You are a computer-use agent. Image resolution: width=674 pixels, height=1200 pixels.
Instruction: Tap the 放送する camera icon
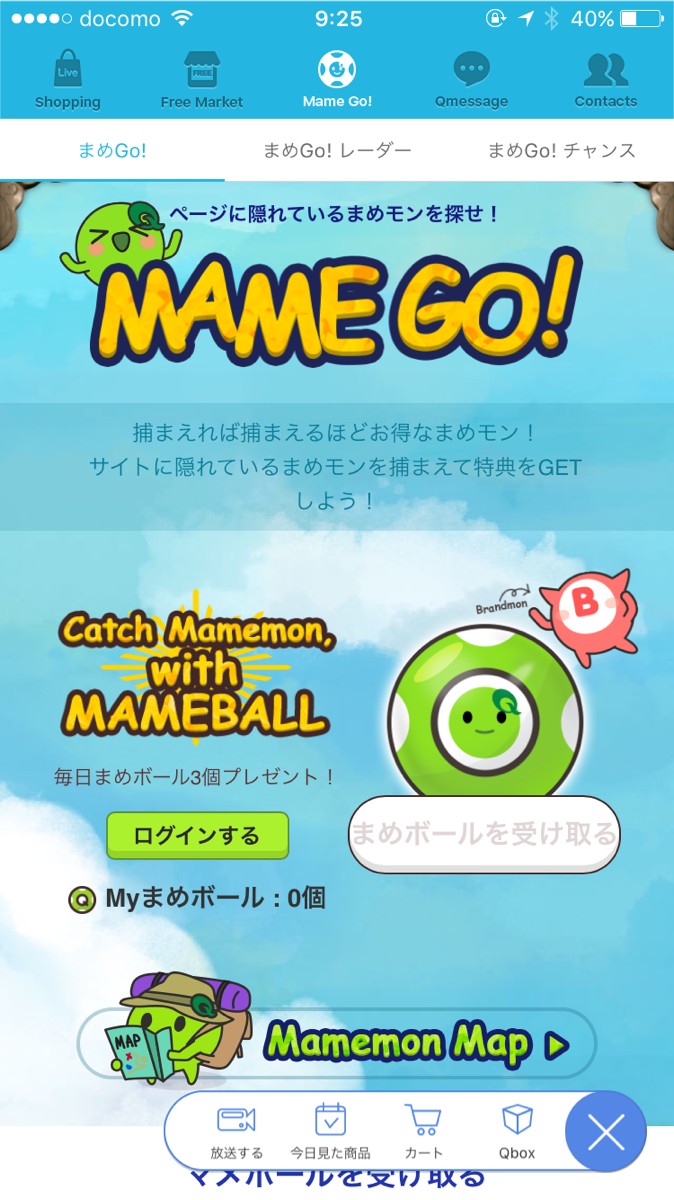click(237, 1132)
